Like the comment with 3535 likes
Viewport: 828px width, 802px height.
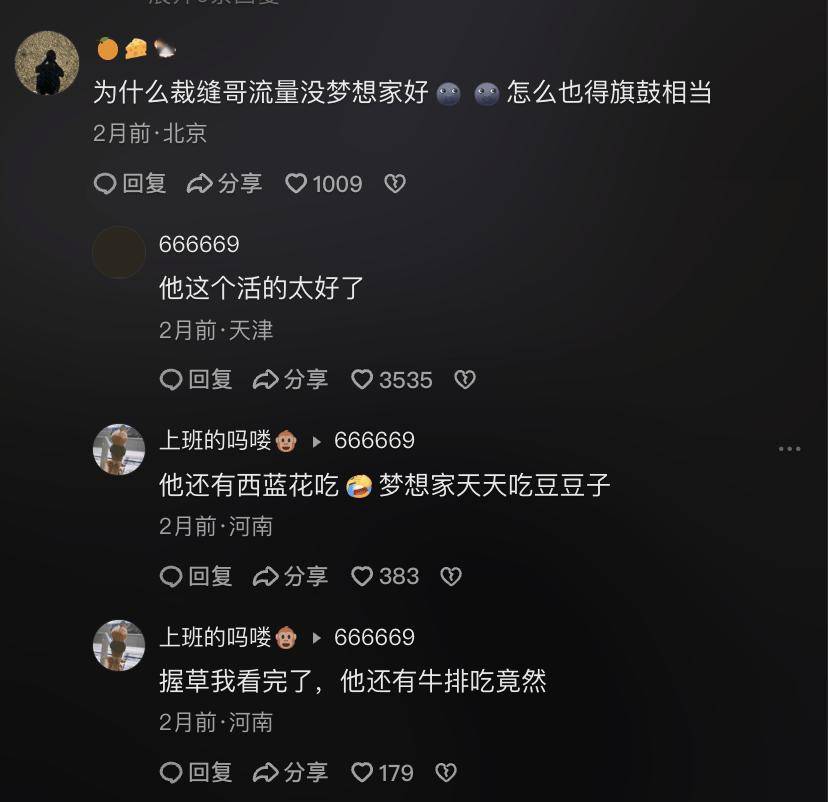(391, 380)
